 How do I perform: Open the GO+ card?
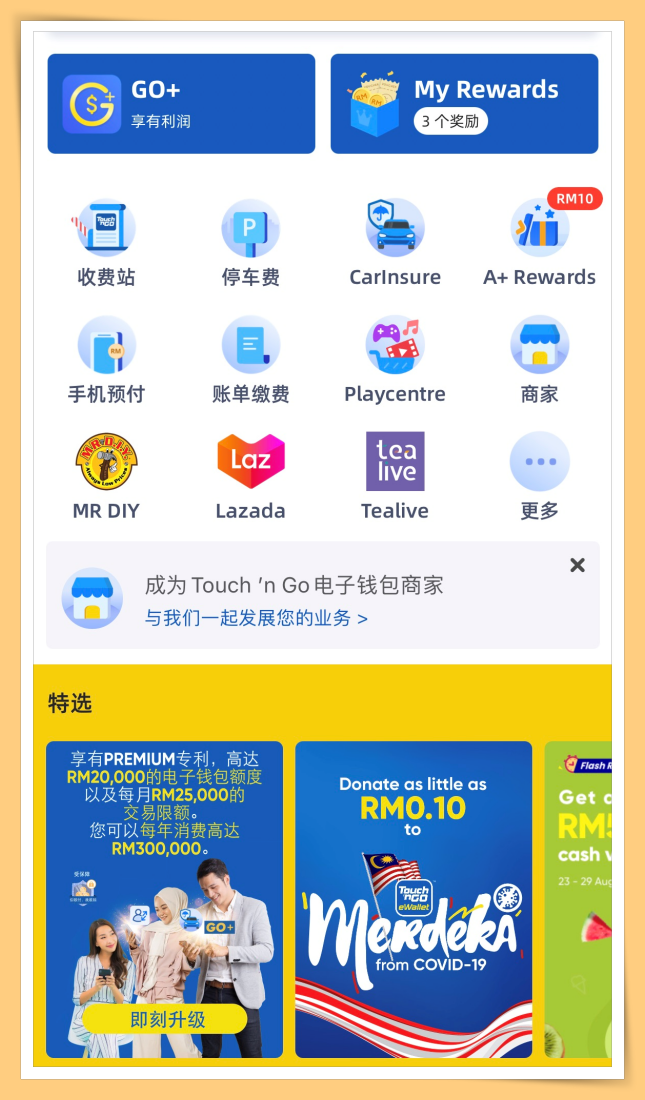[x=181, y=104]
